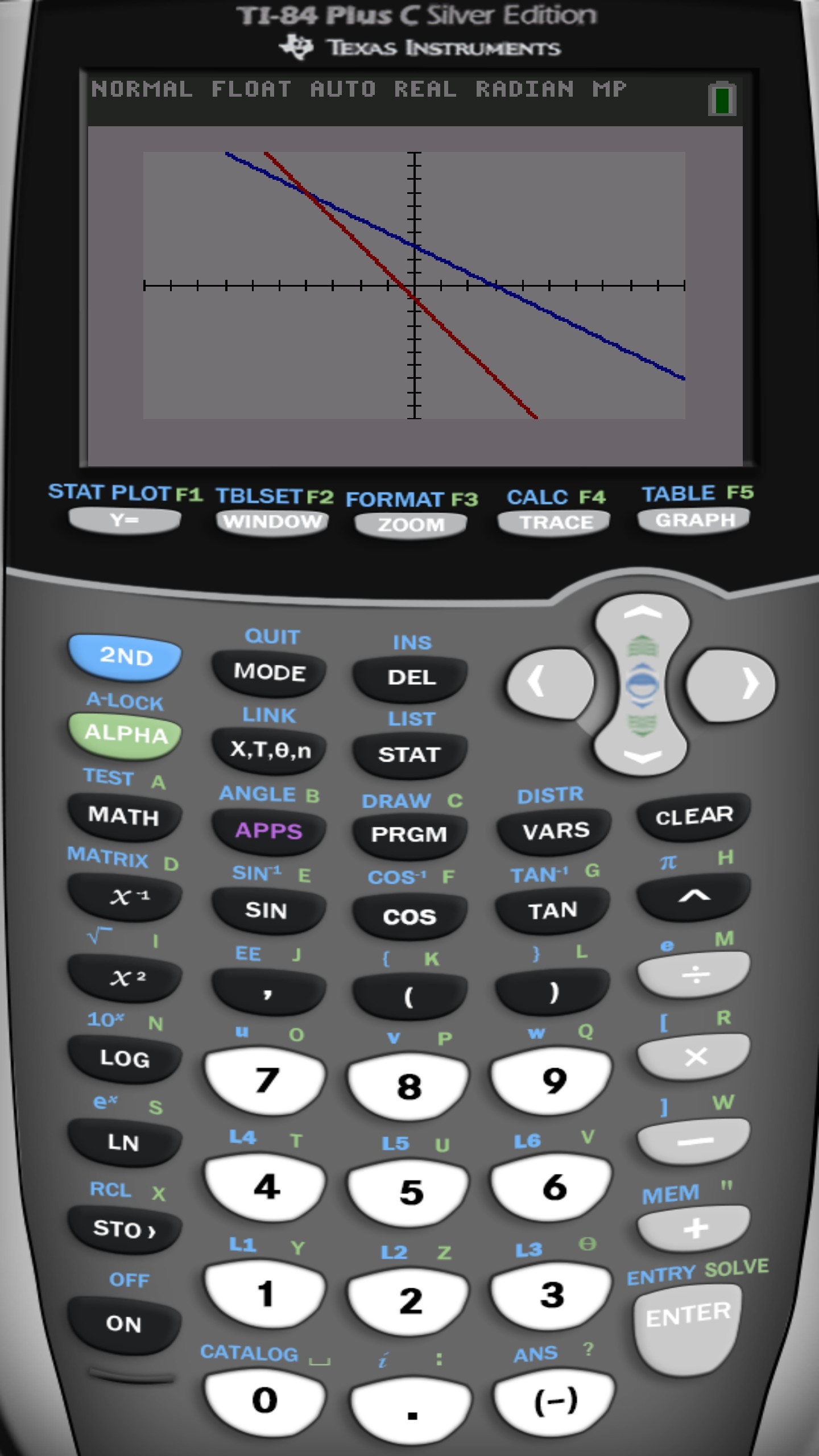Tap the SIN key
Screen dimensions: 819x1456
[x=268, y=911]
